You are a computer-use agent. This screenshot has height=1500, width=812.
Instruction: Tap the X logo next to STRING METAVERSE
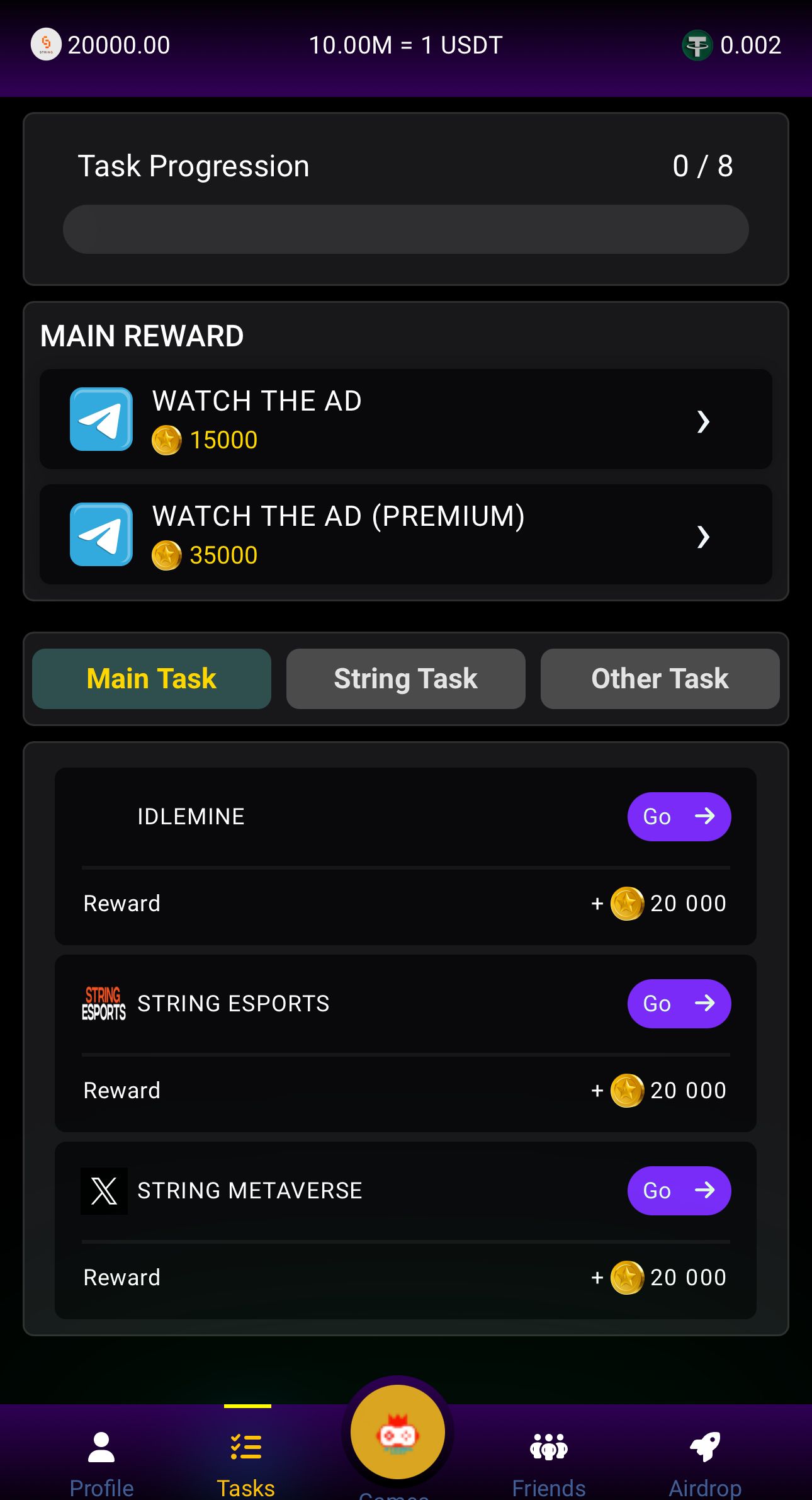point(104,1190)
